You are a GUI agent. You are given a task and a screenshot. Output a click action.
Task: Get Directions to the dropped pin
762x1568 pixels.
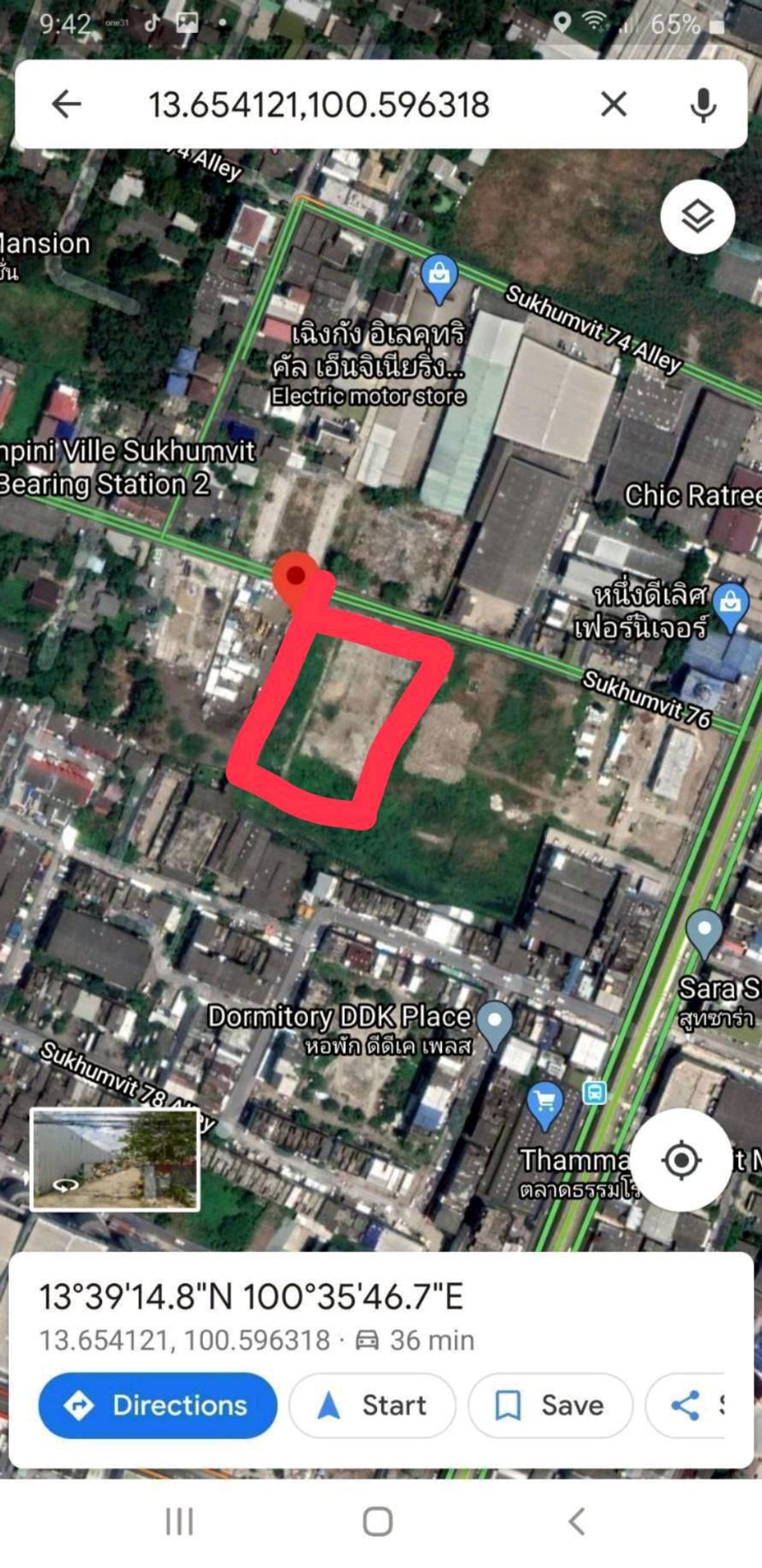[x=157, y=1405]
